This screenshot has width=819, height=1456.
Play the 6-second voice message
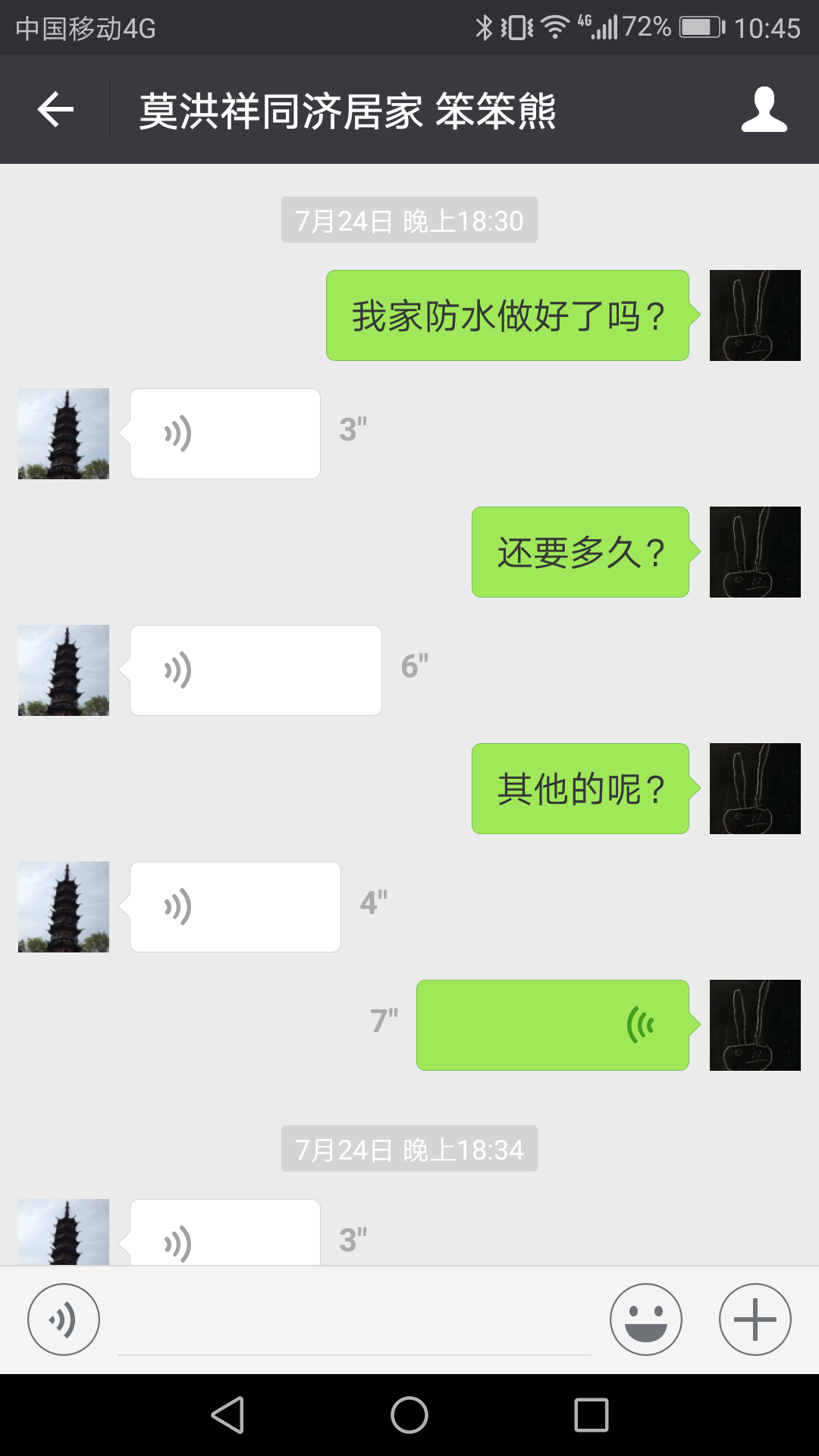(256, 670)
